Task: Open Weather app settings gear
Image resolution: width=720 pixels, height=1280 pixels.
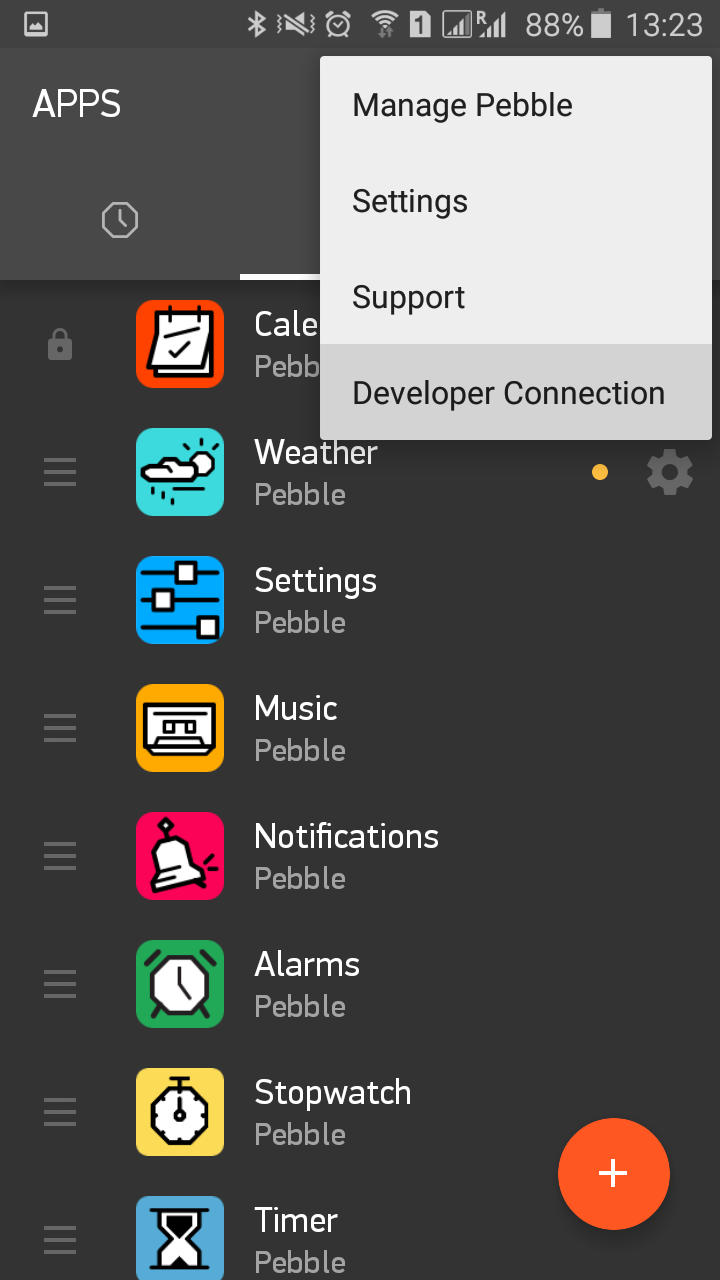Action: pyautogui.click(x=669, y=471)
